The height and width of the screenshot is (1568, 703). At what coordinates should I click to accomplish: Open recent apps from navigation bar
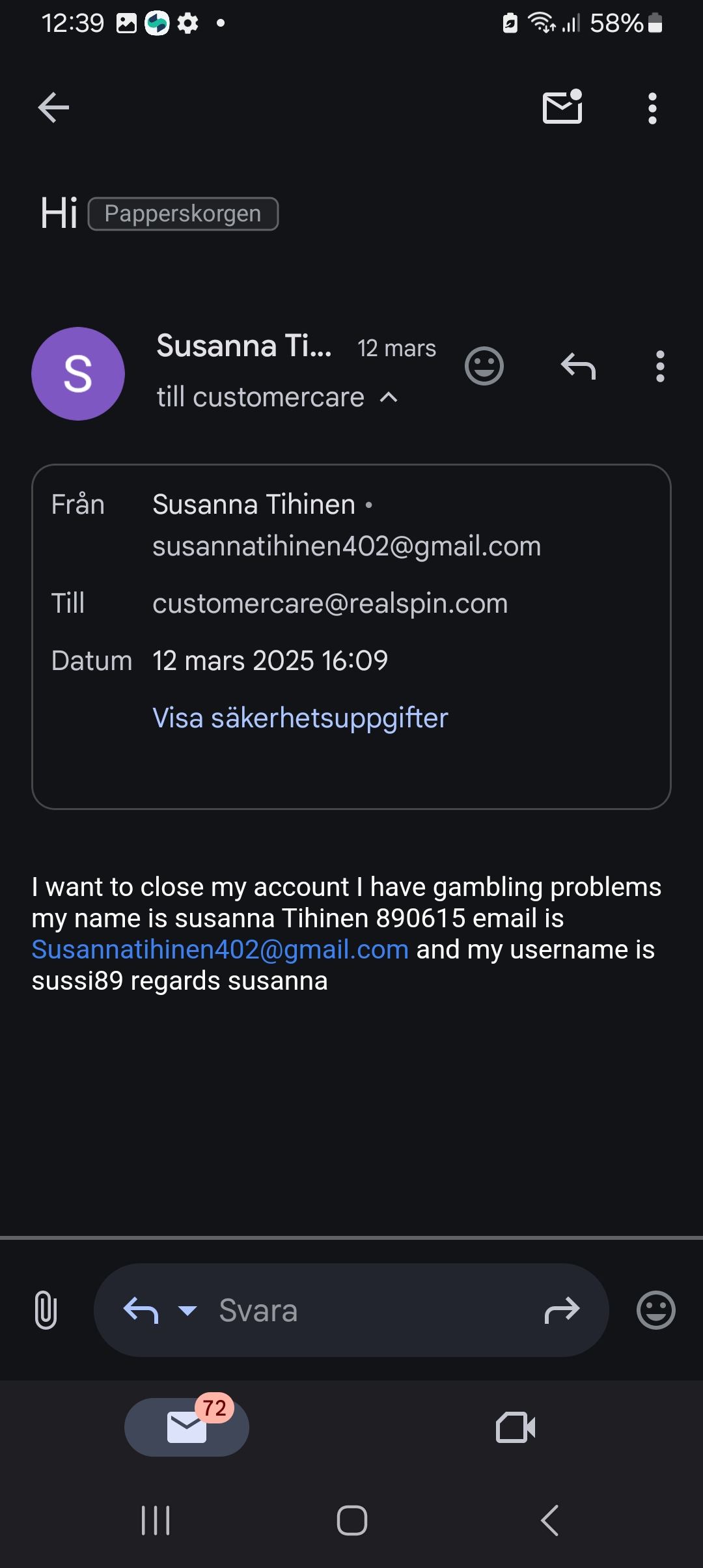pos(156,1521)
